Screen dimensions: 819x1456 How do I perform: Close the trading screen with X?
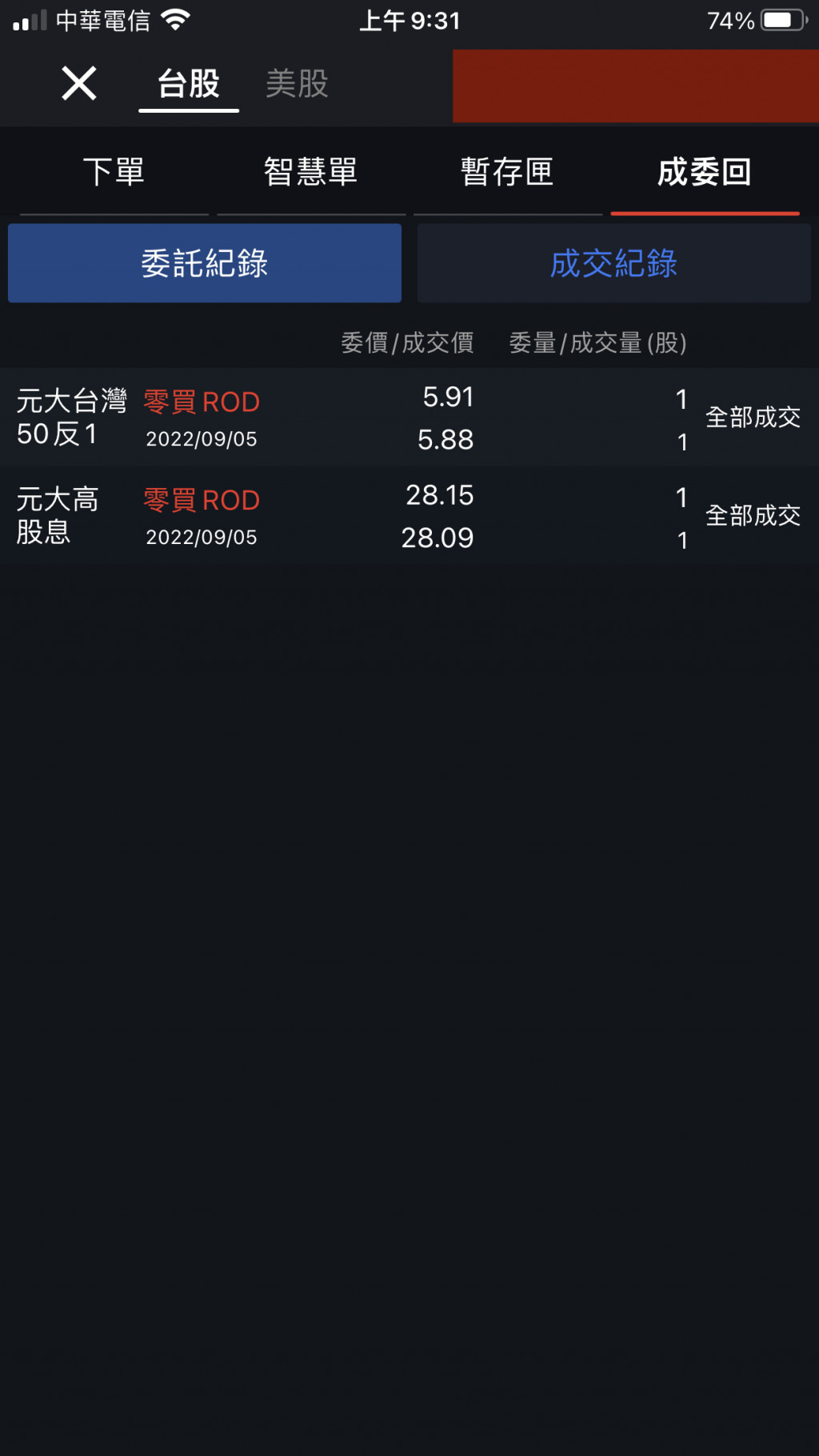click(x=78, y=83)
